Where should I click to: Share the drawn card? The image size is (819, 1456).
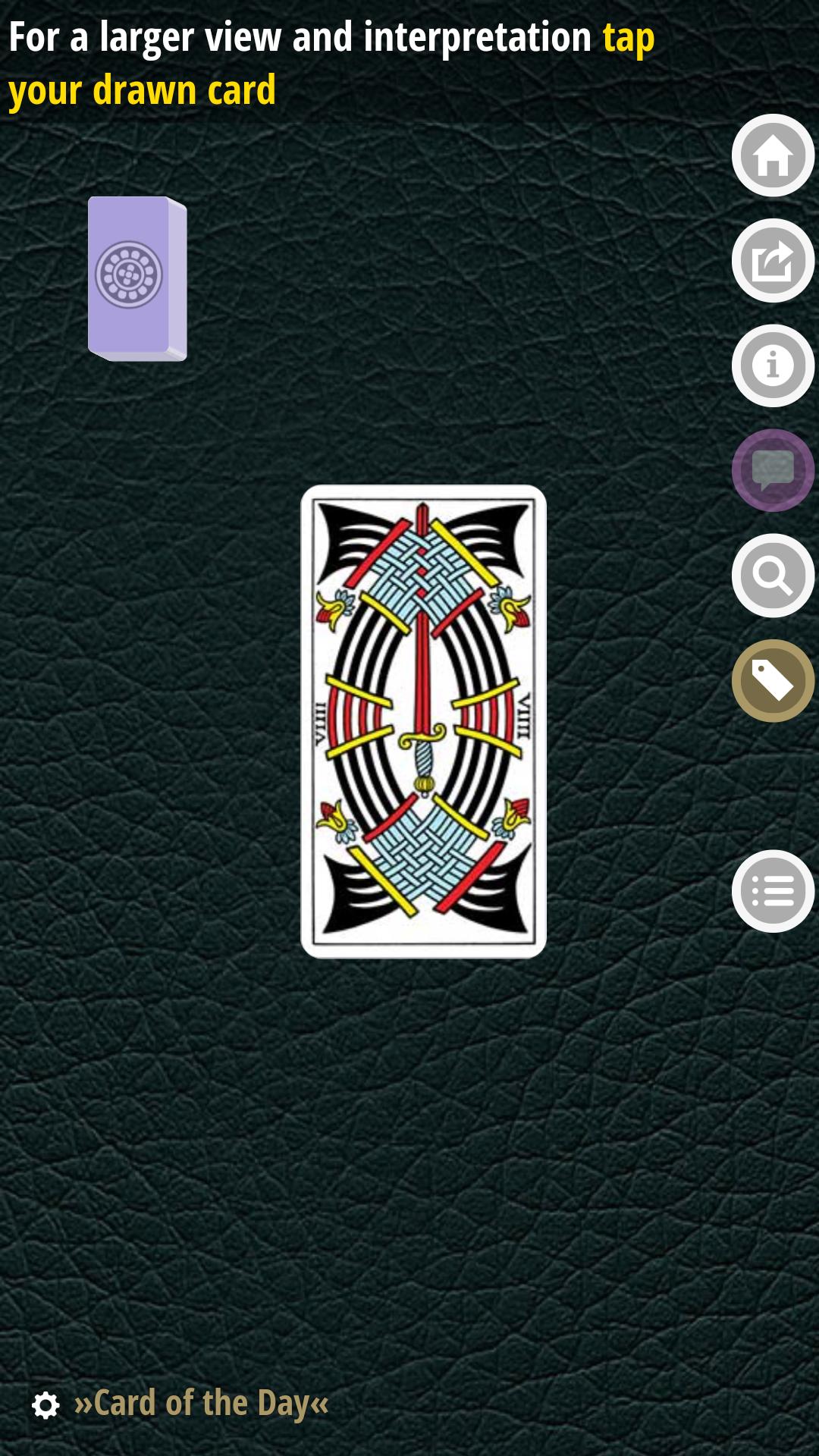[773, 261]
